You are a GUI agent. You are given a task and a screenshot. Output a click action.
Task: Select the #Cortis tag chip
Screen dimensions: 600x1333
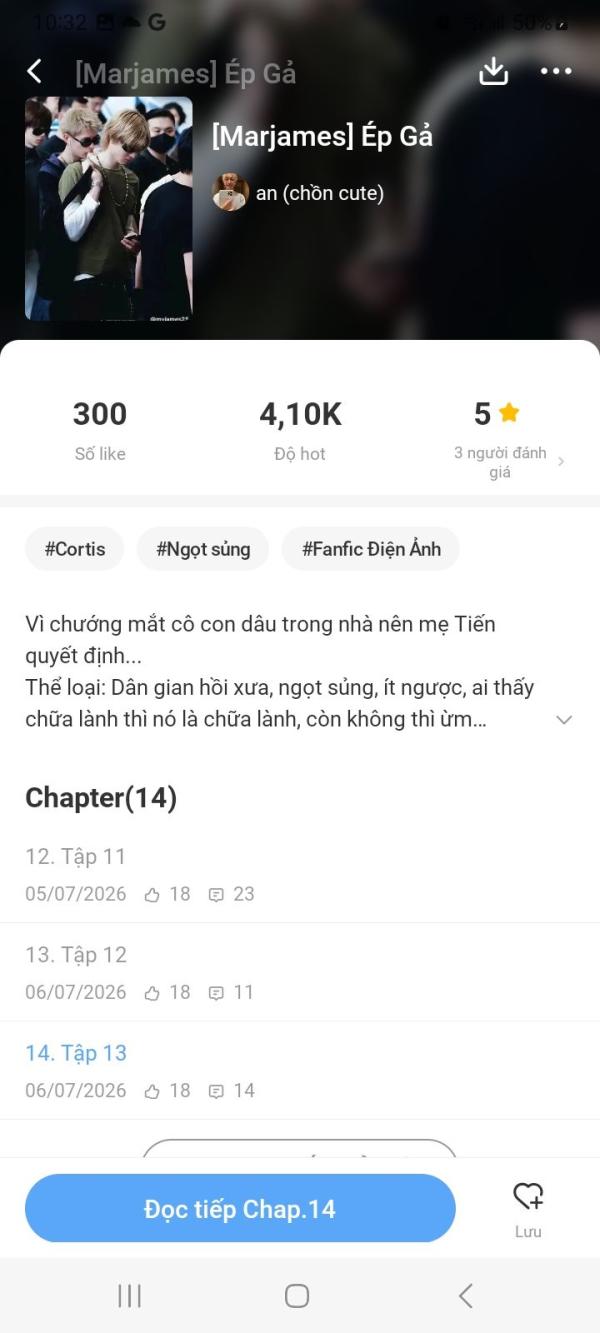tap(74, 549)
